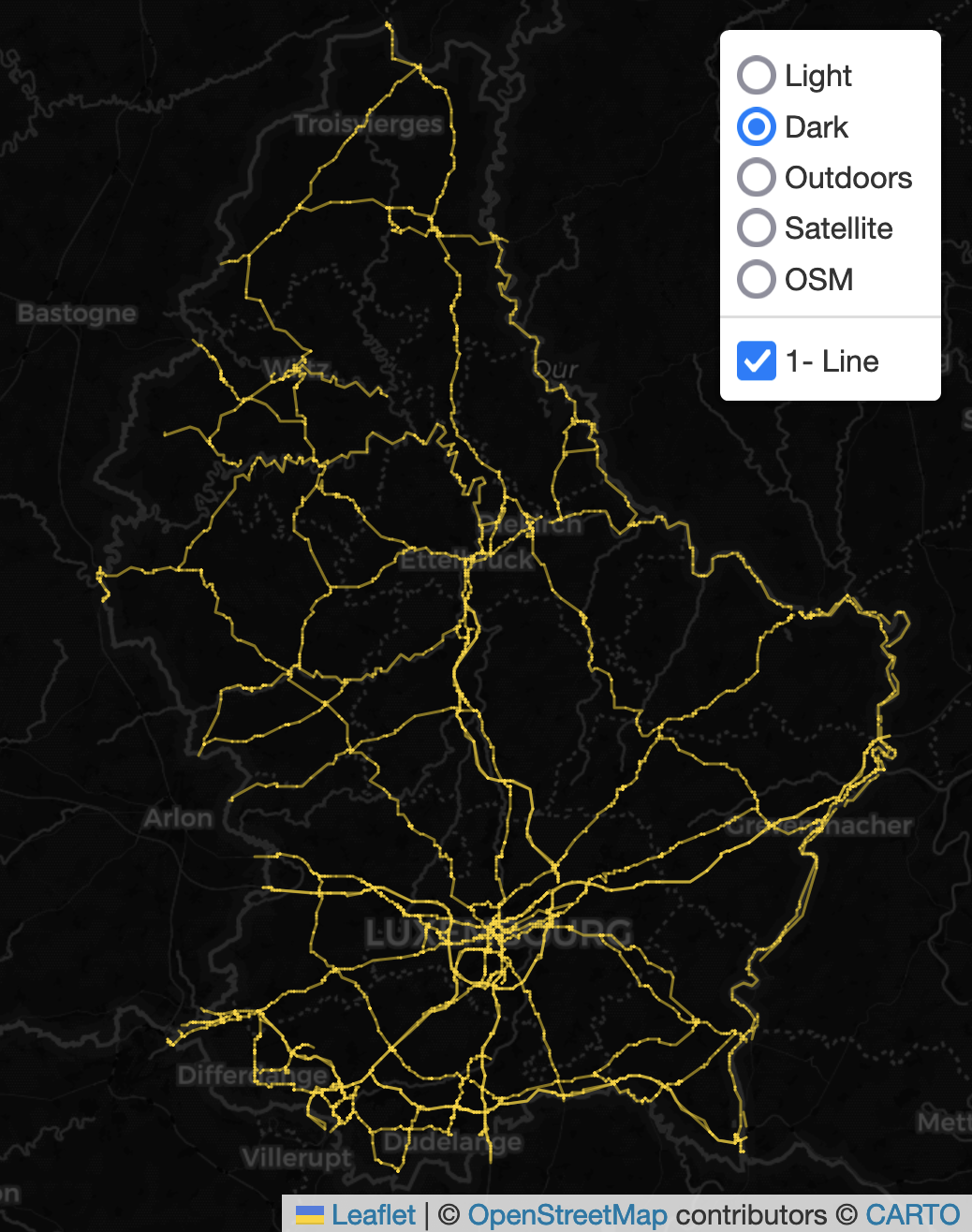Open the CARTO attribution link
The image size is (972, 1232).
pos(912,1215)
